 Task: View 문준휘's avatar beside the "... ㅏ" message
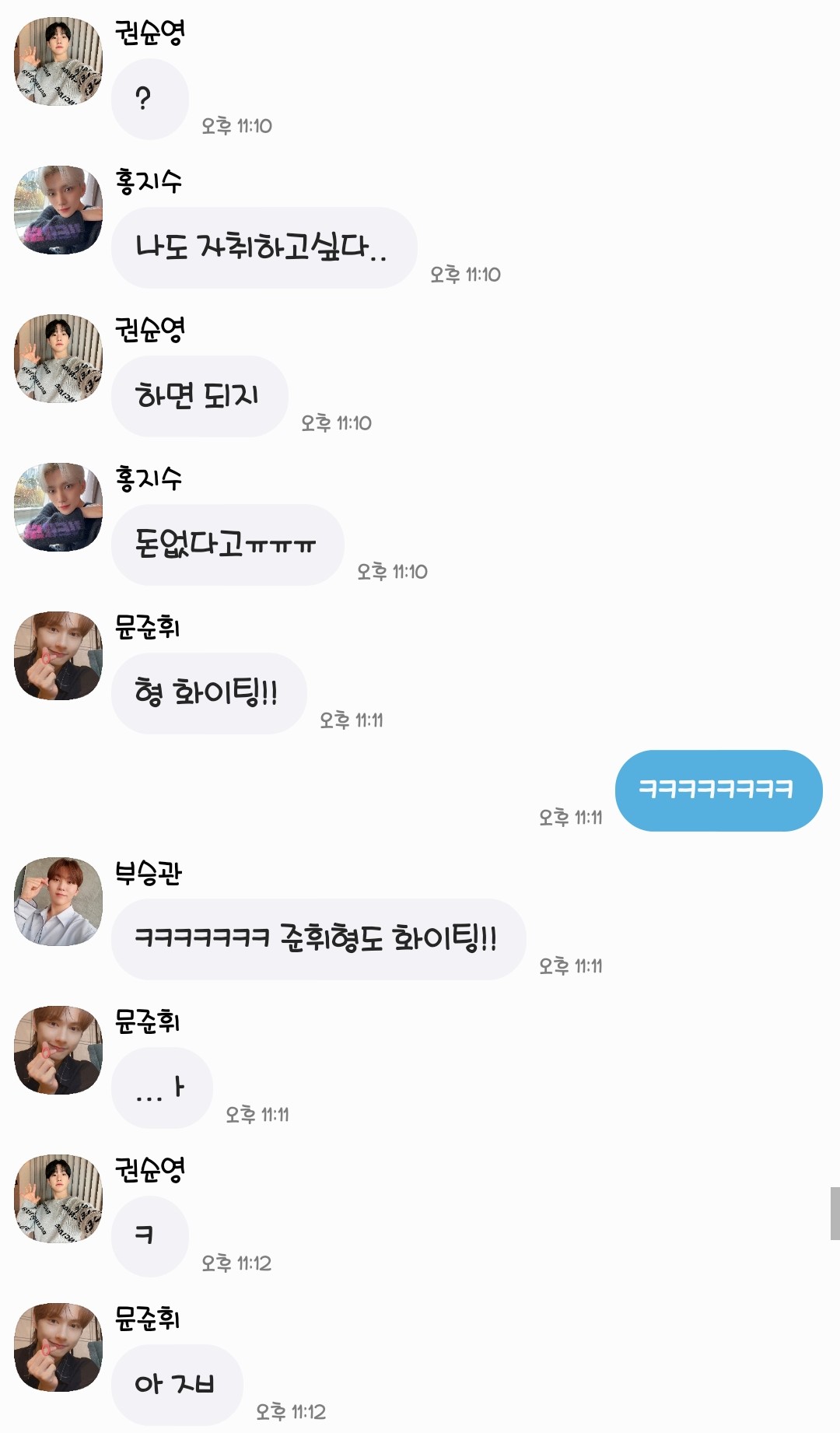58,1050
